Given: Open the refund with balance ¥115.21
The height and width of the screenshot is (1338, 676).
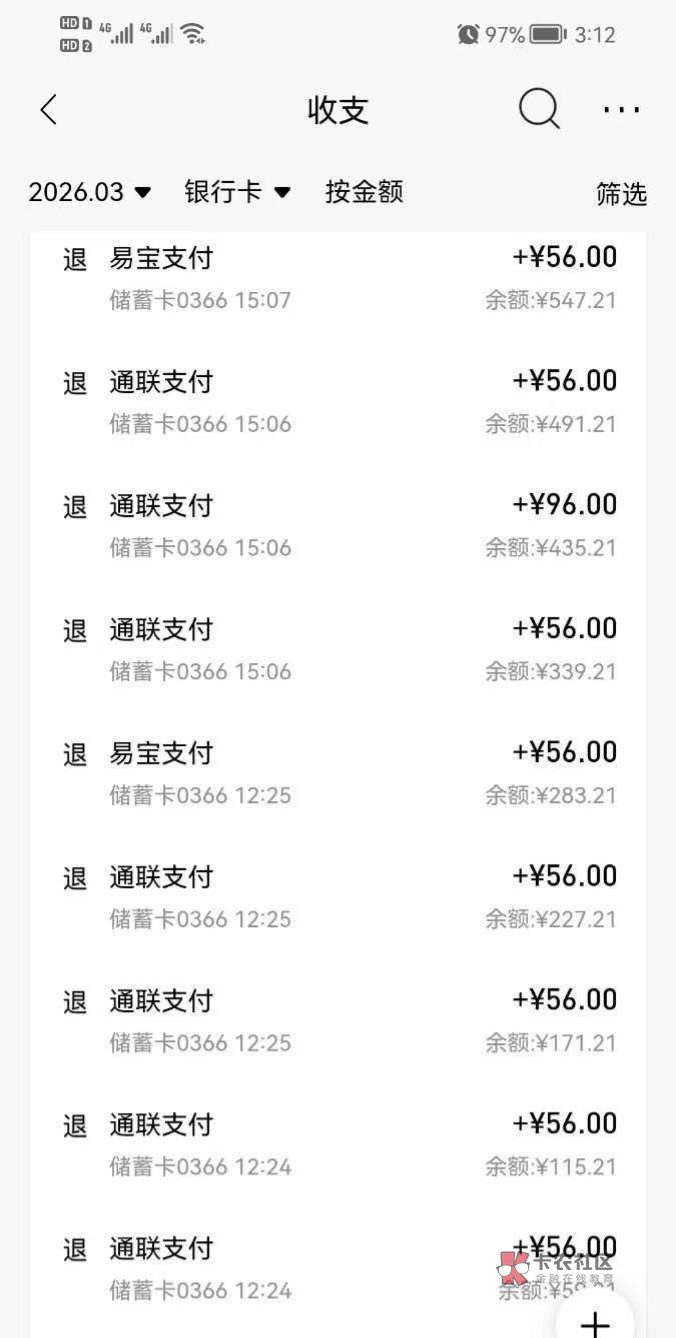Looking at the screenshot, I should tap(338, 1144).
